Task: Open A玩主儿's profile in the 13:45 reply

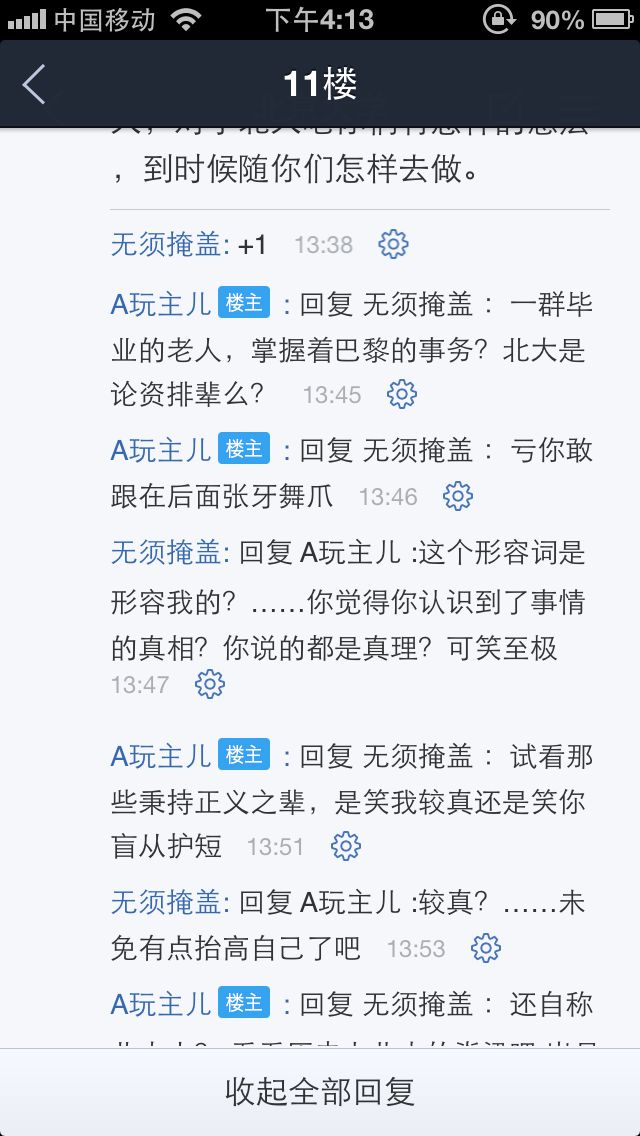Action: (x=161, y=304)
